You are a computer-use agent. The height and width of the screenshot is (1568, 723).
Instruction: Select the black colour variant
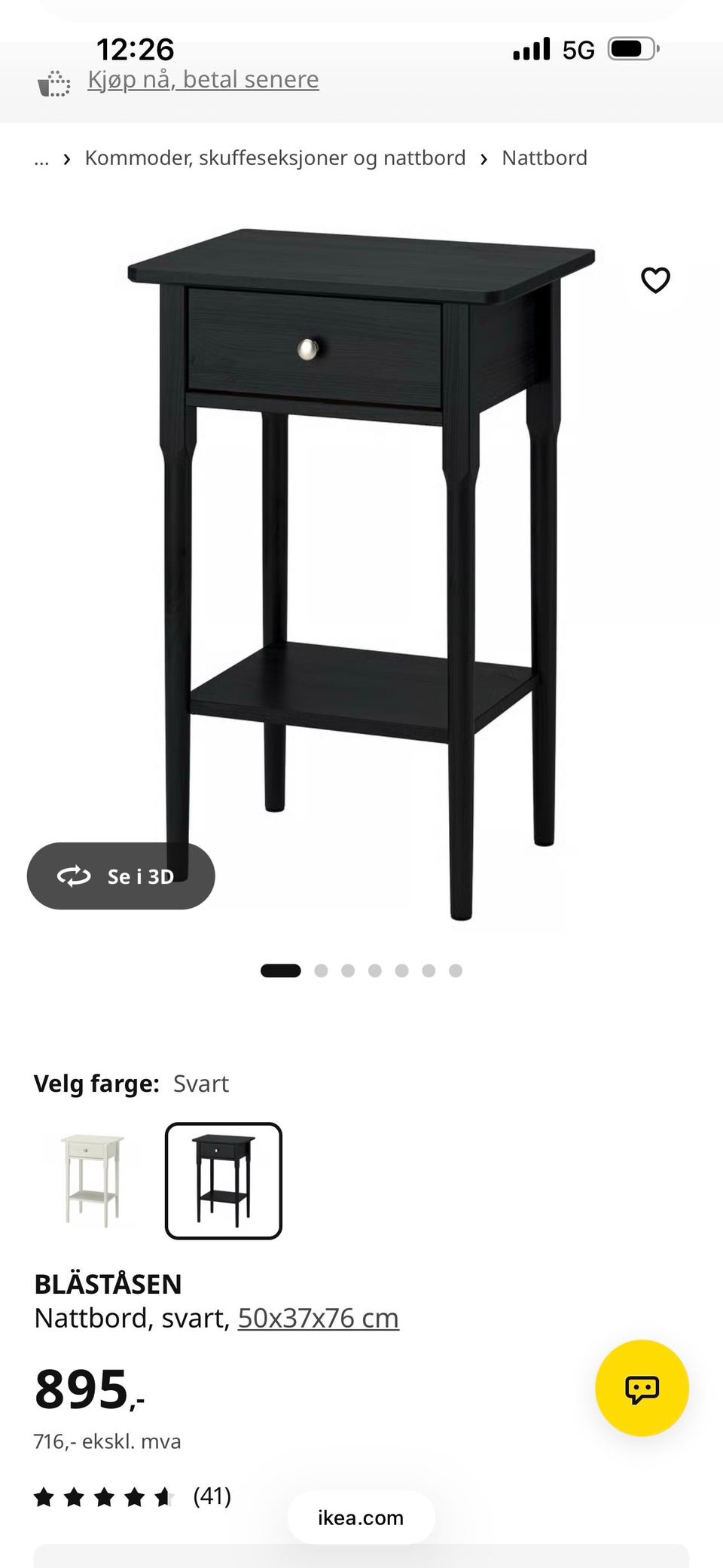coord(224,1181)
